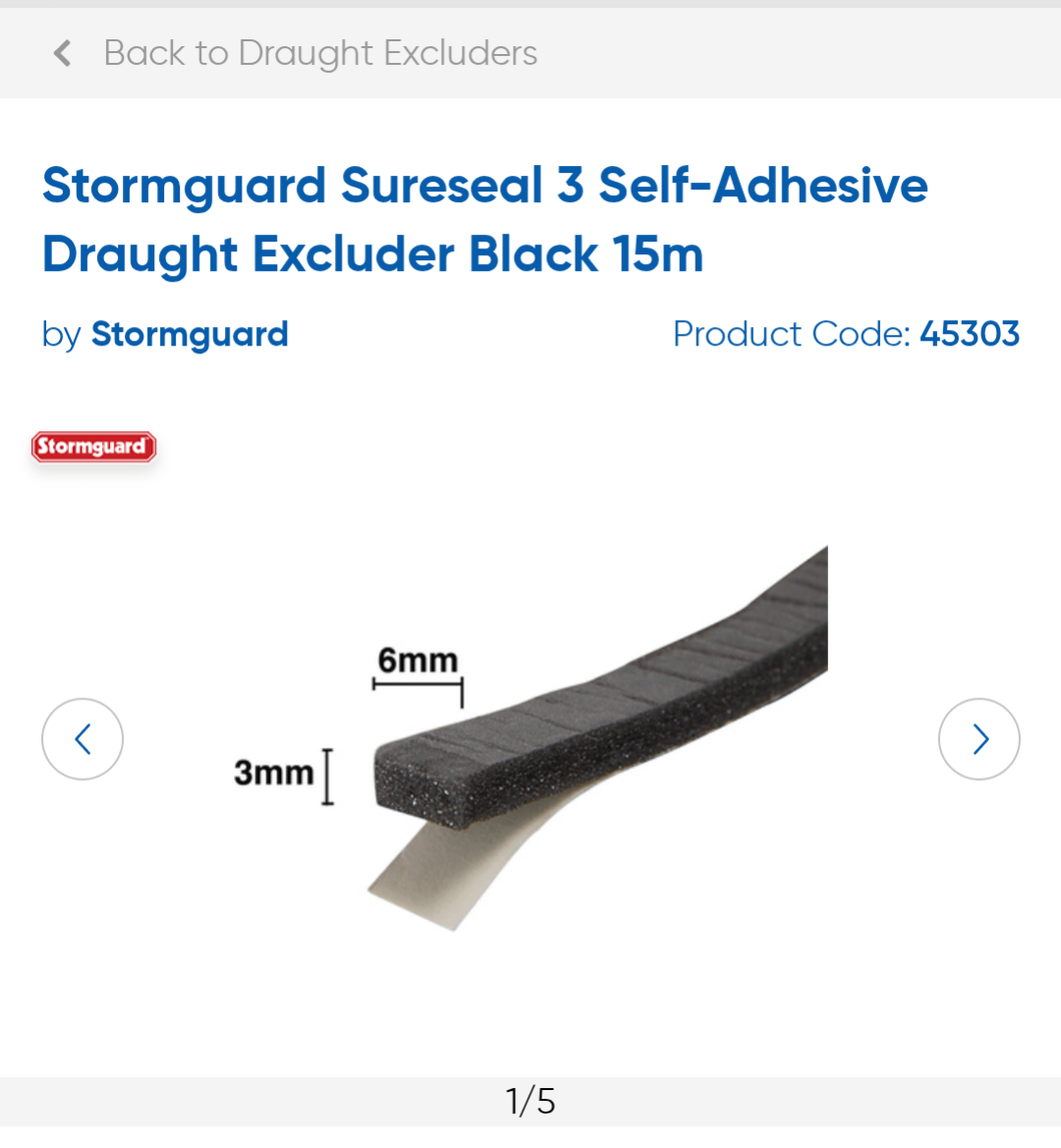Open the Stormguard brand link
Viewport: 1061px width, 1148px height.
(x=190, y=335)
